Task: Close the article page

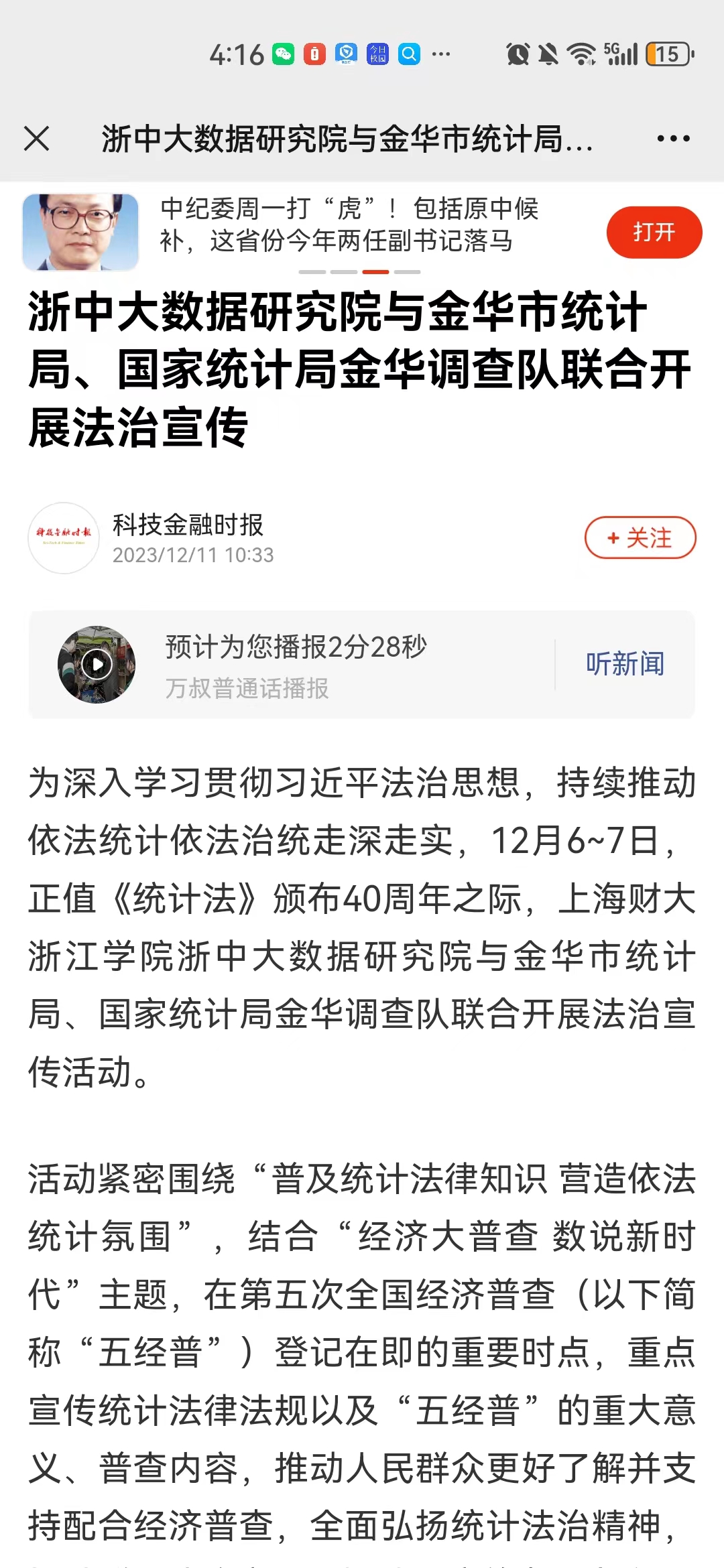Action: point(37,139)
